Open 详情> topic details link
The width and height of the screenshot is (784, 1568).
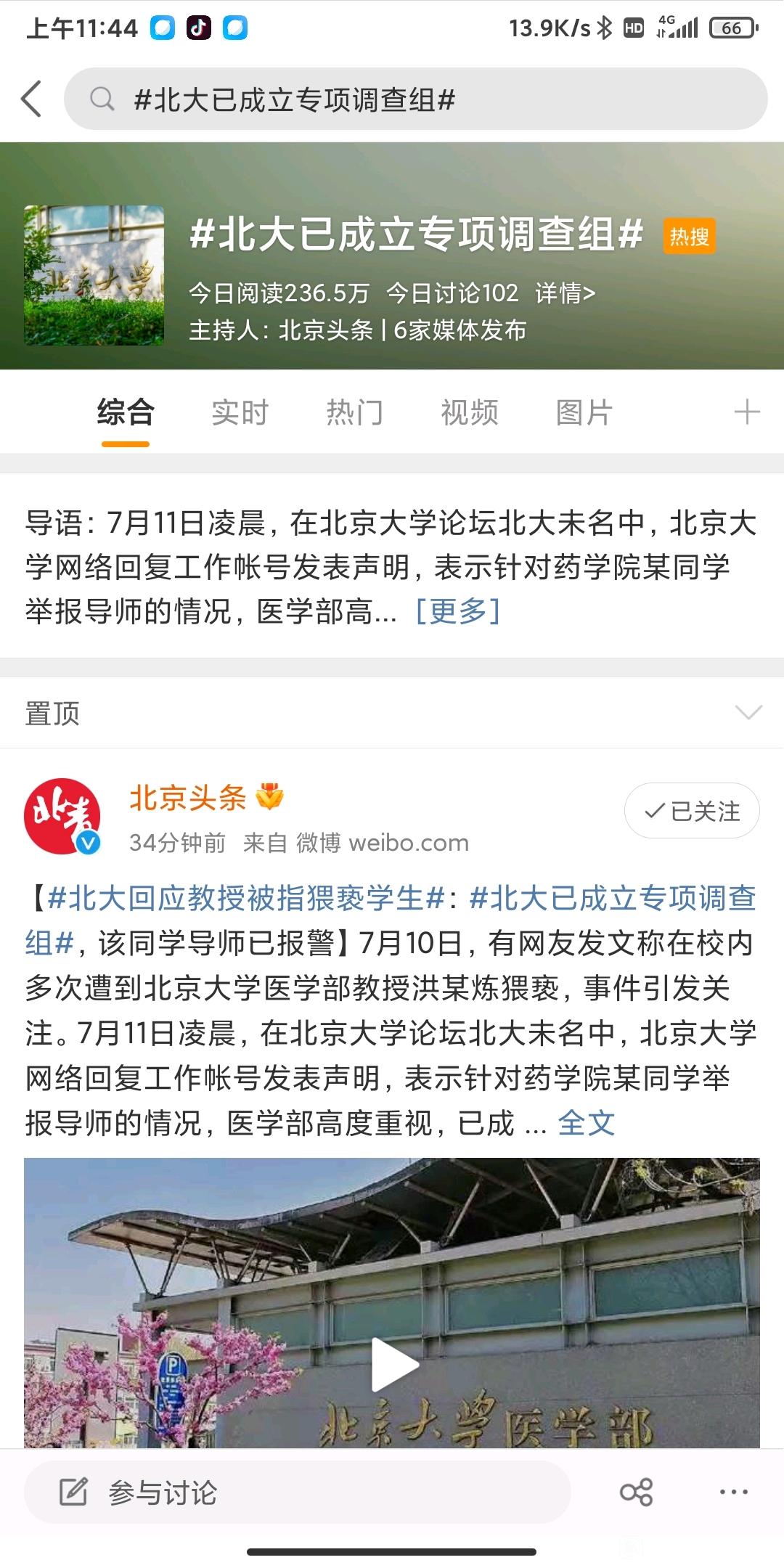click(565, 293)
